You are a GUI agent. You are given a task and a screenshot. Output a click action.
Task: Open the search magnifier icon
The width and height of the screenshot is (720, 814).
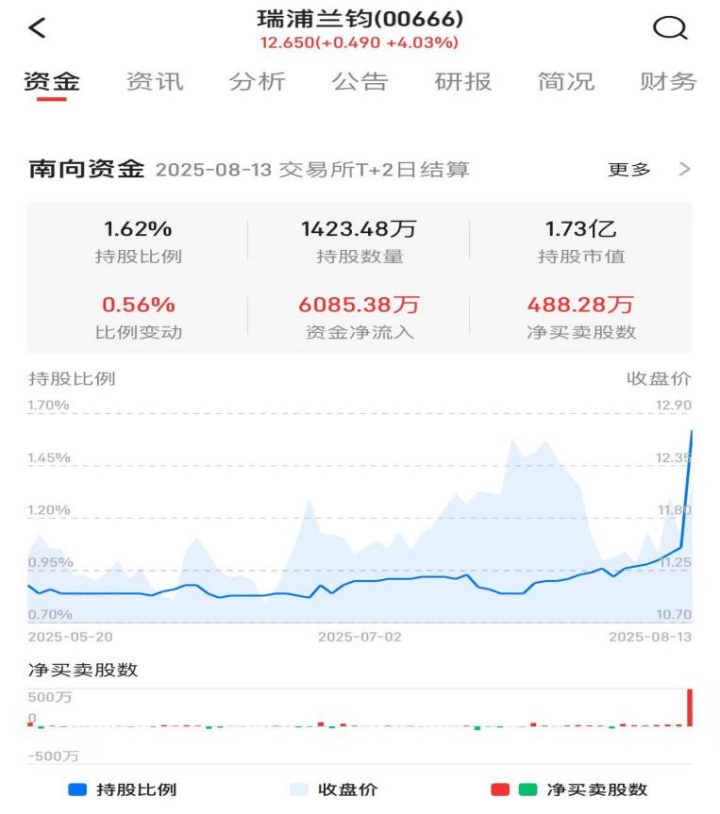(670, 28)
